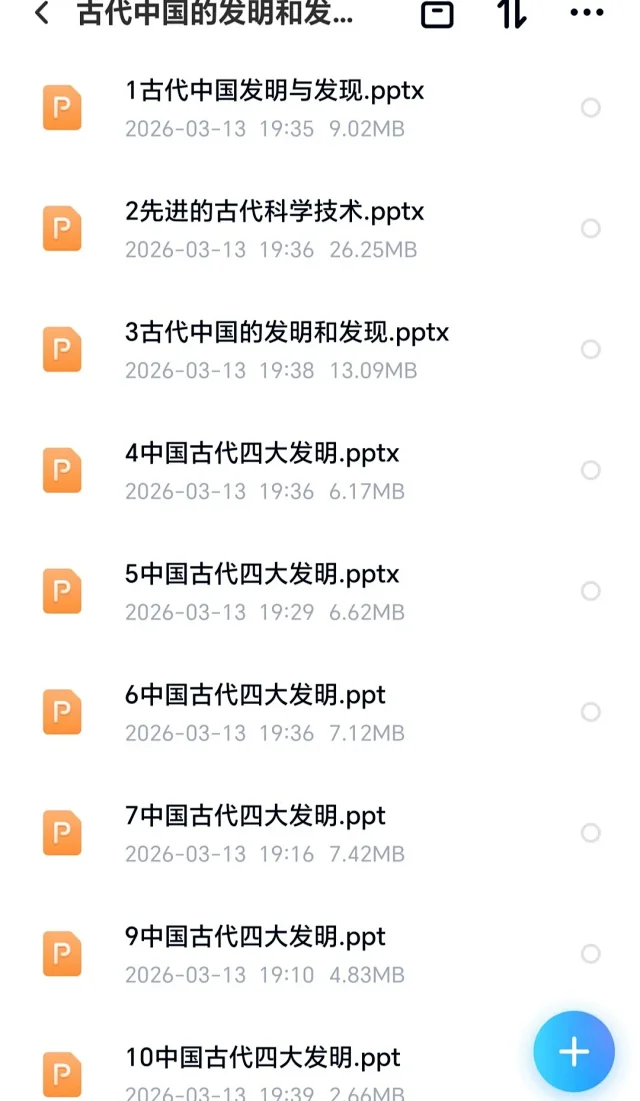Select the 1古代中国发明与发现.pptx file circle
The height and width of the screenshot is (1101, 640).
pyautogui.click(x=591, y=108)
